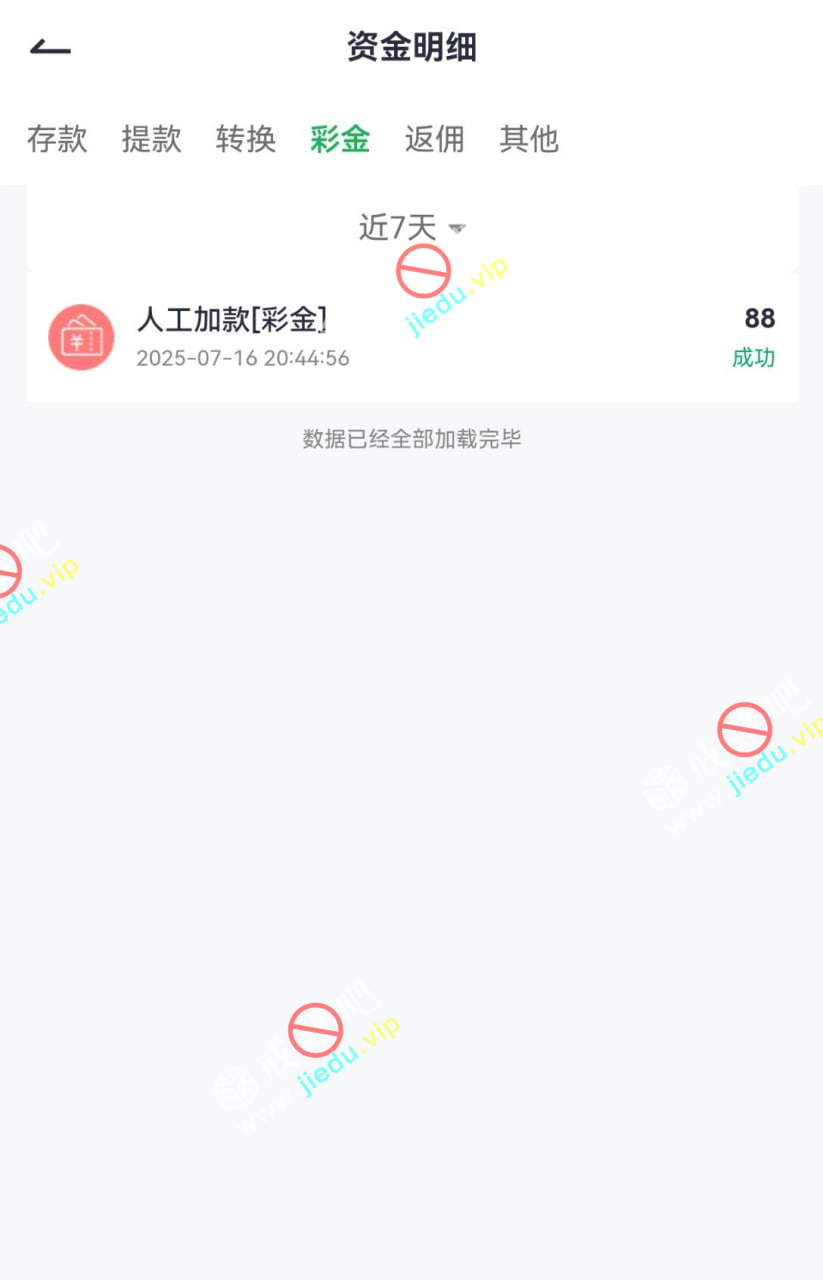Viewport: 823px width, 1280px height.
Task: Switch to the 返佣 tab
Action: (434, 139)
